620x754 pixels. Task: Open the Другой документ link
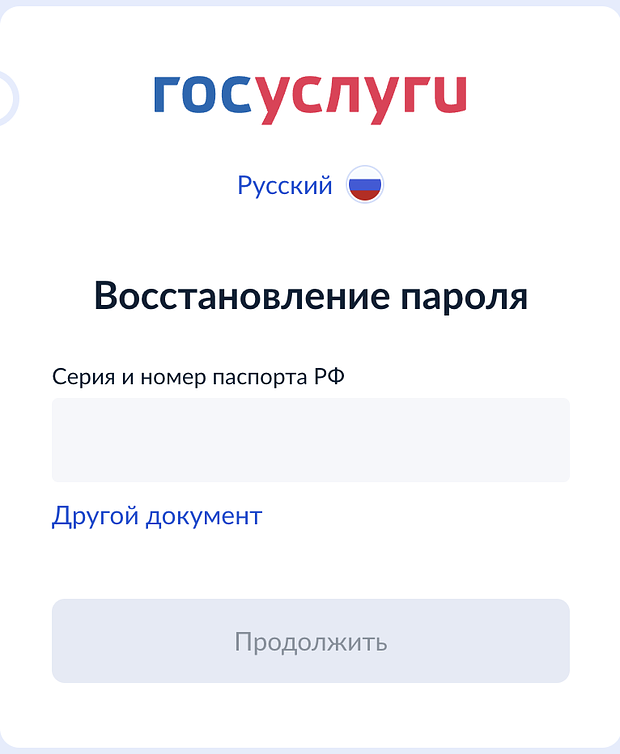click(x=157, y=516)
